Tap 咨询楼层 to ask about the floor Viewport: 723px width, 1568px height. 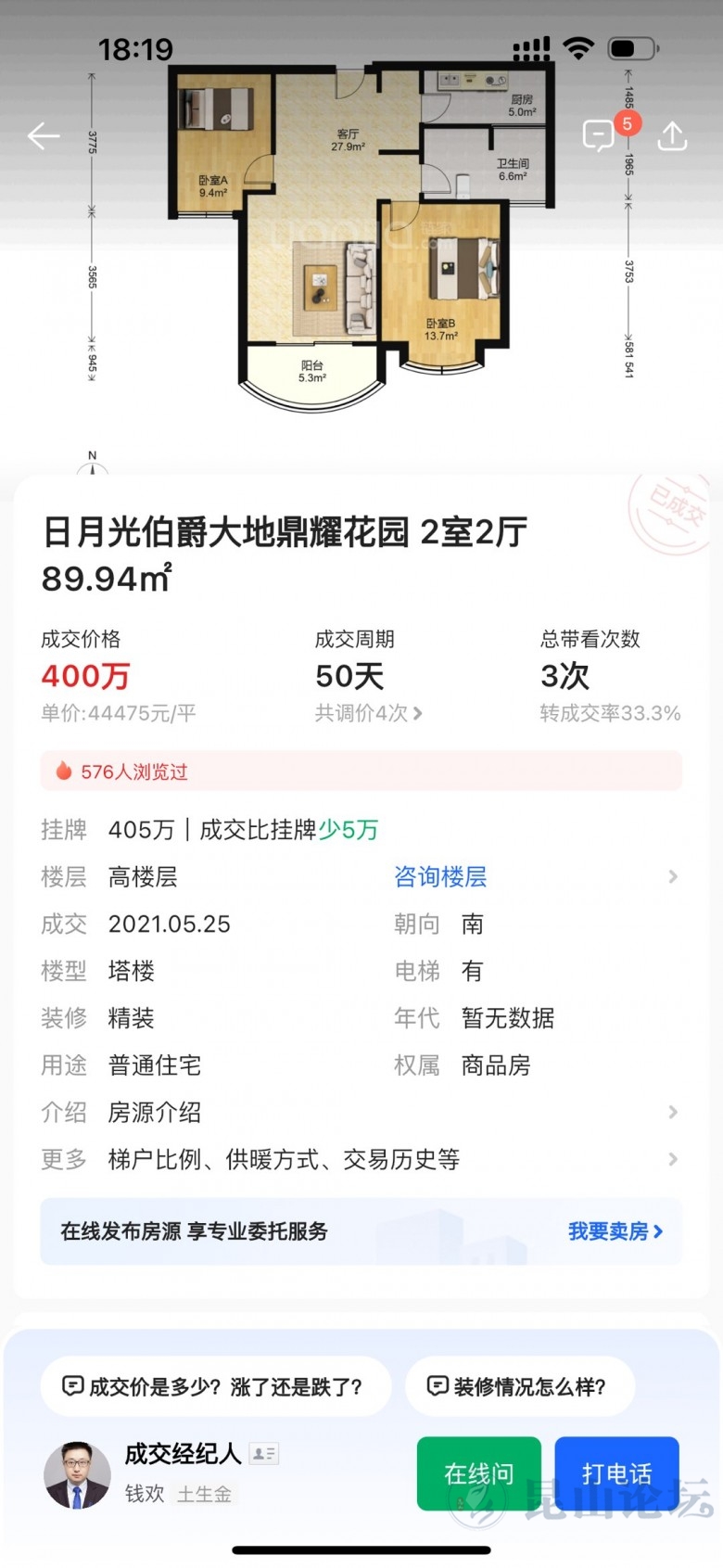pos(440,876)
